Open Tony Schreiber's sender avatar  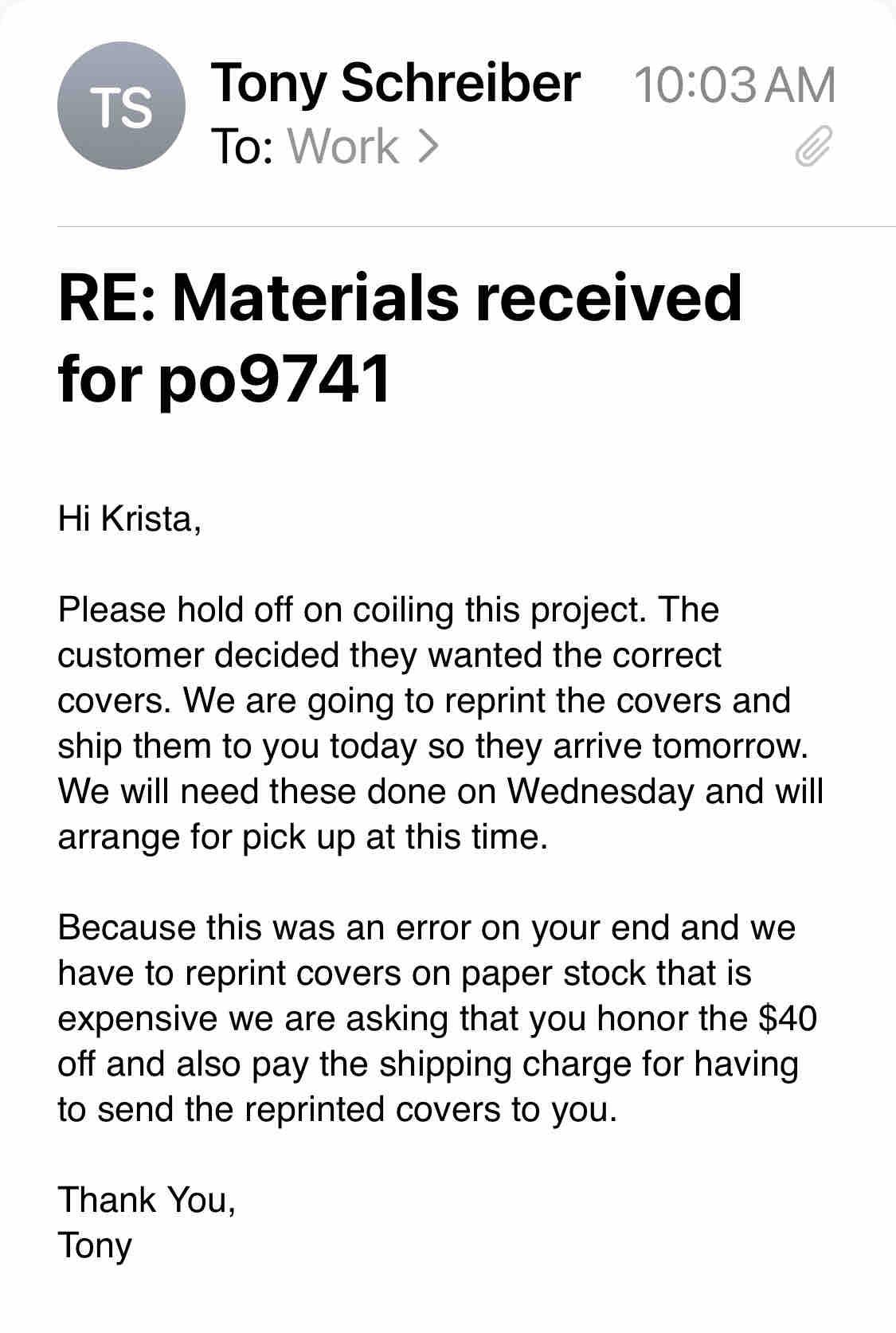coord(121,106)
